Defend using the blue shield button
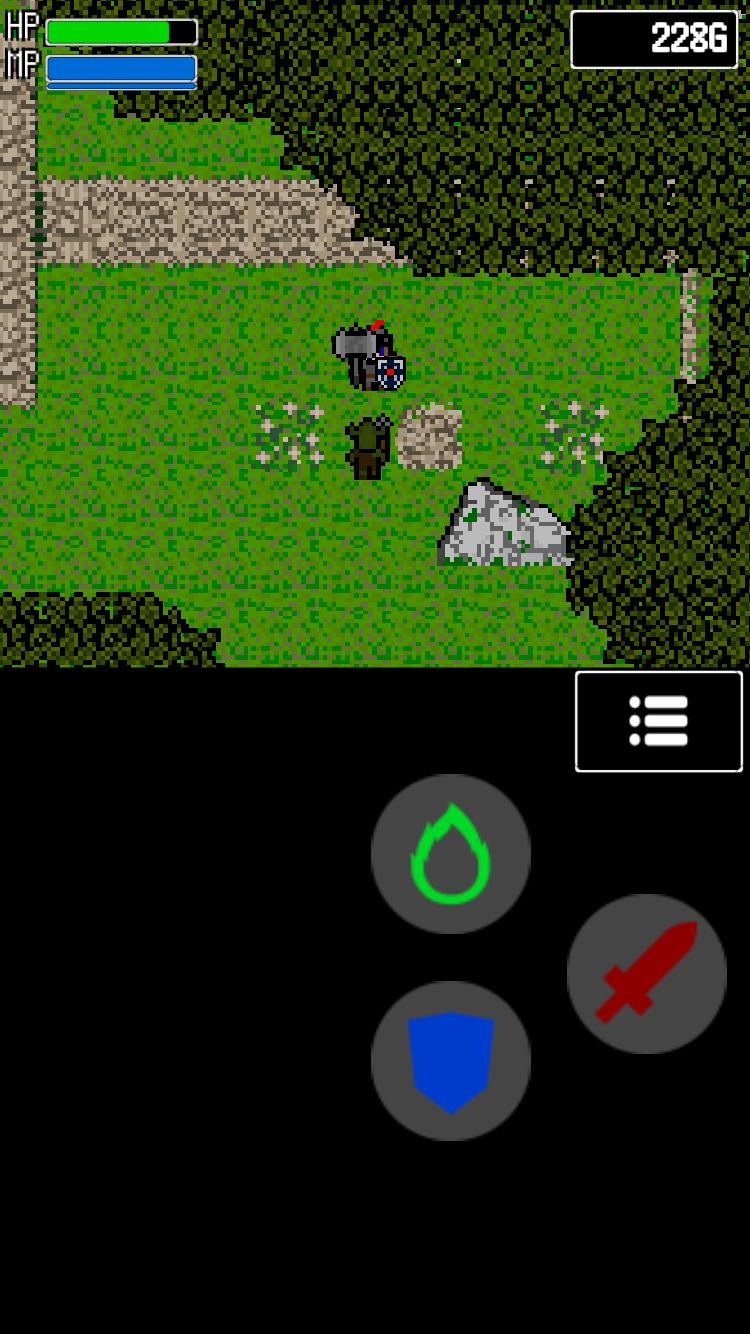The image size is (750, 1334). point(451,1061)
